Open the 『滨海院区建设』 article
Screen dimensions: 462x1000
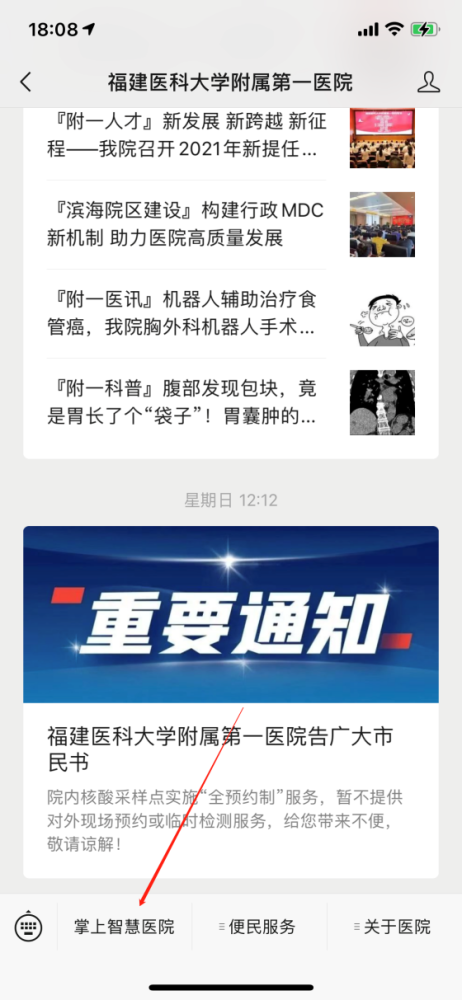[x=230, y=224]
